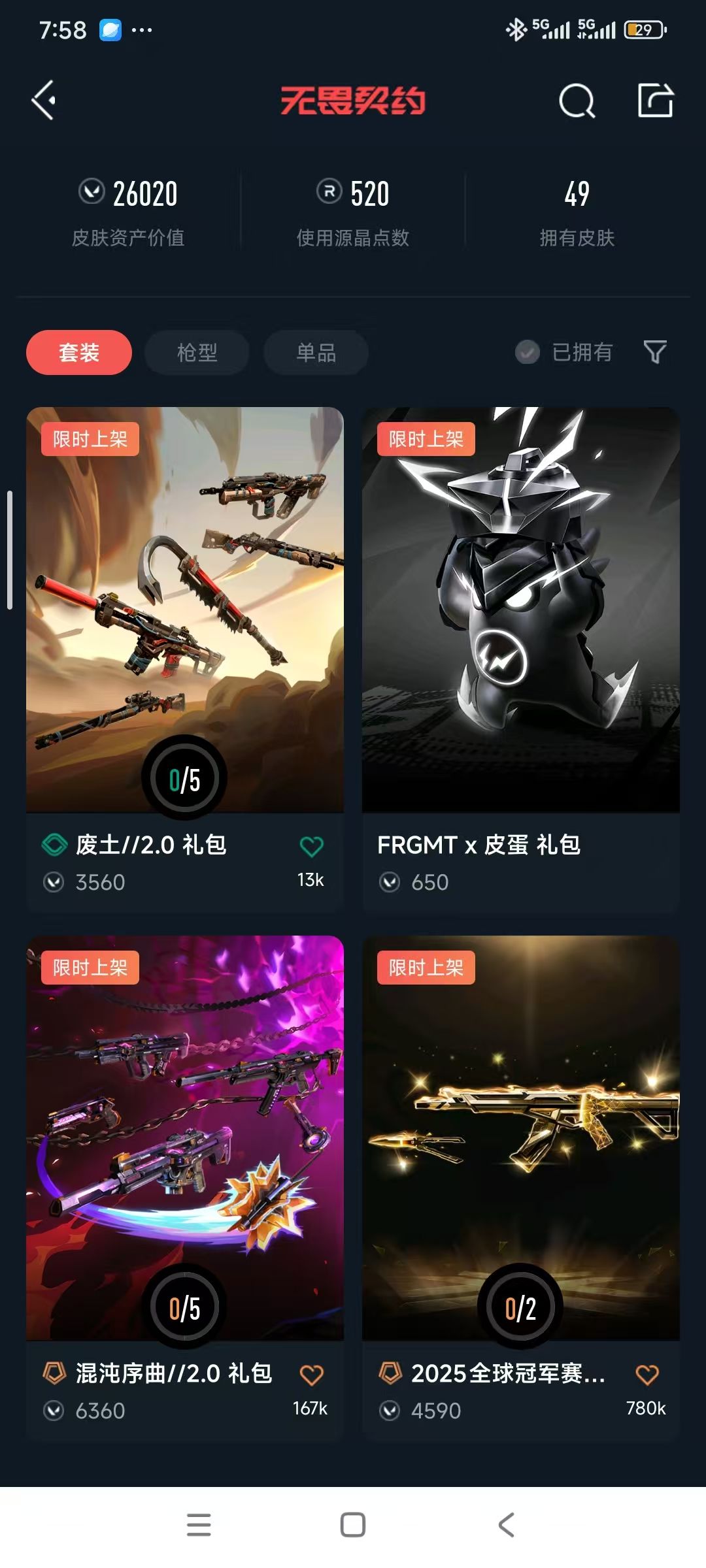Viewport: 706px width, 1568px height.
Task: Open recent apps from navigation bar
Action: 199,1525
